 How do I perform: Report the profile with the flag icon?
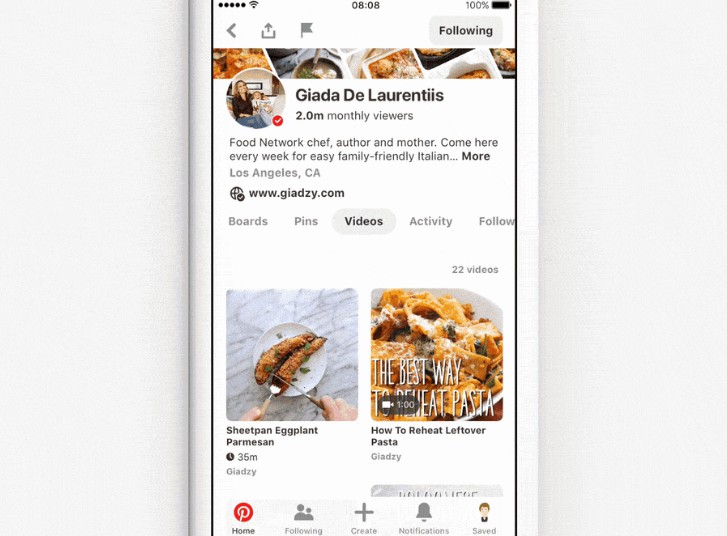(x=307, y=30)
